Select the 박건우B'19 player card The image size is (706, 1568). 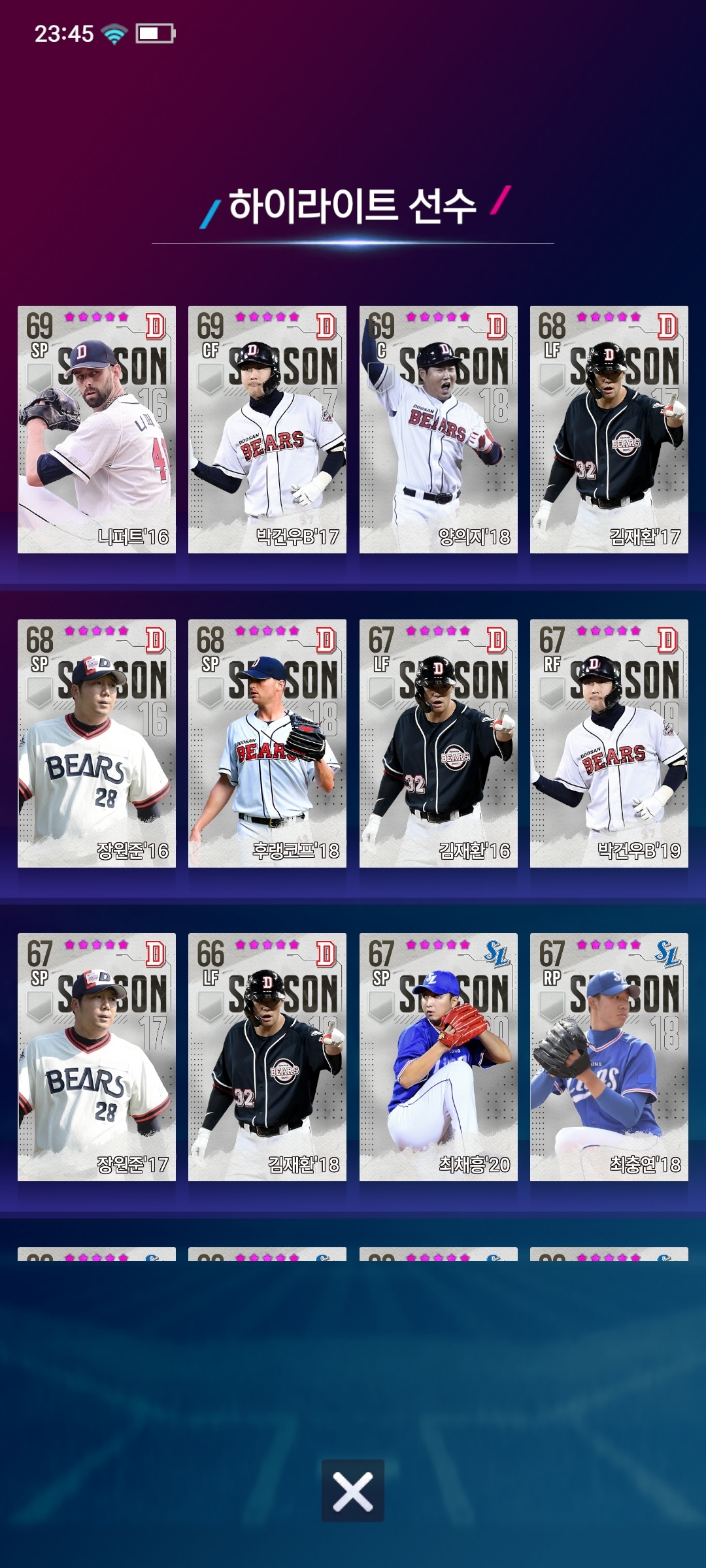click(609, 743)
